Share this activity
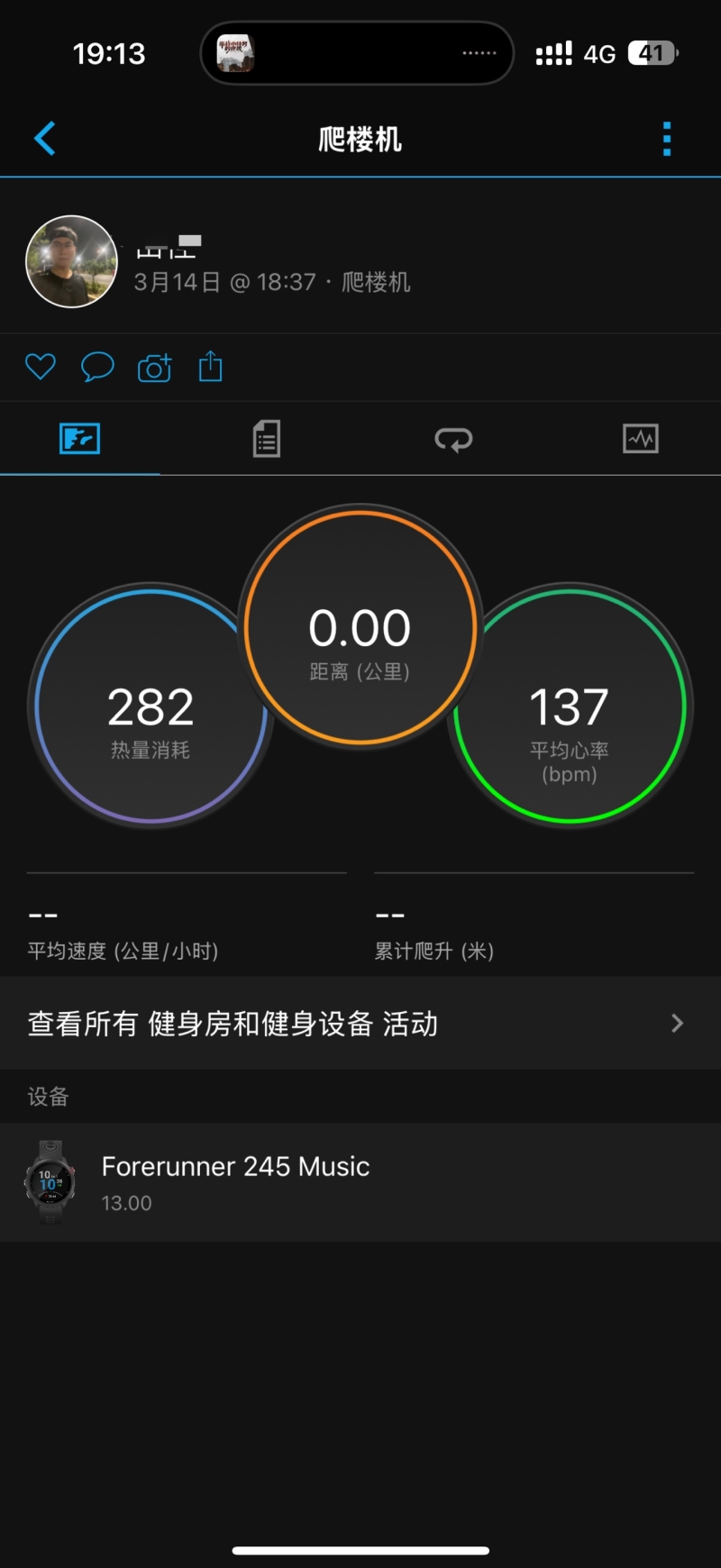721x1568 pixels. coord(211,367)
